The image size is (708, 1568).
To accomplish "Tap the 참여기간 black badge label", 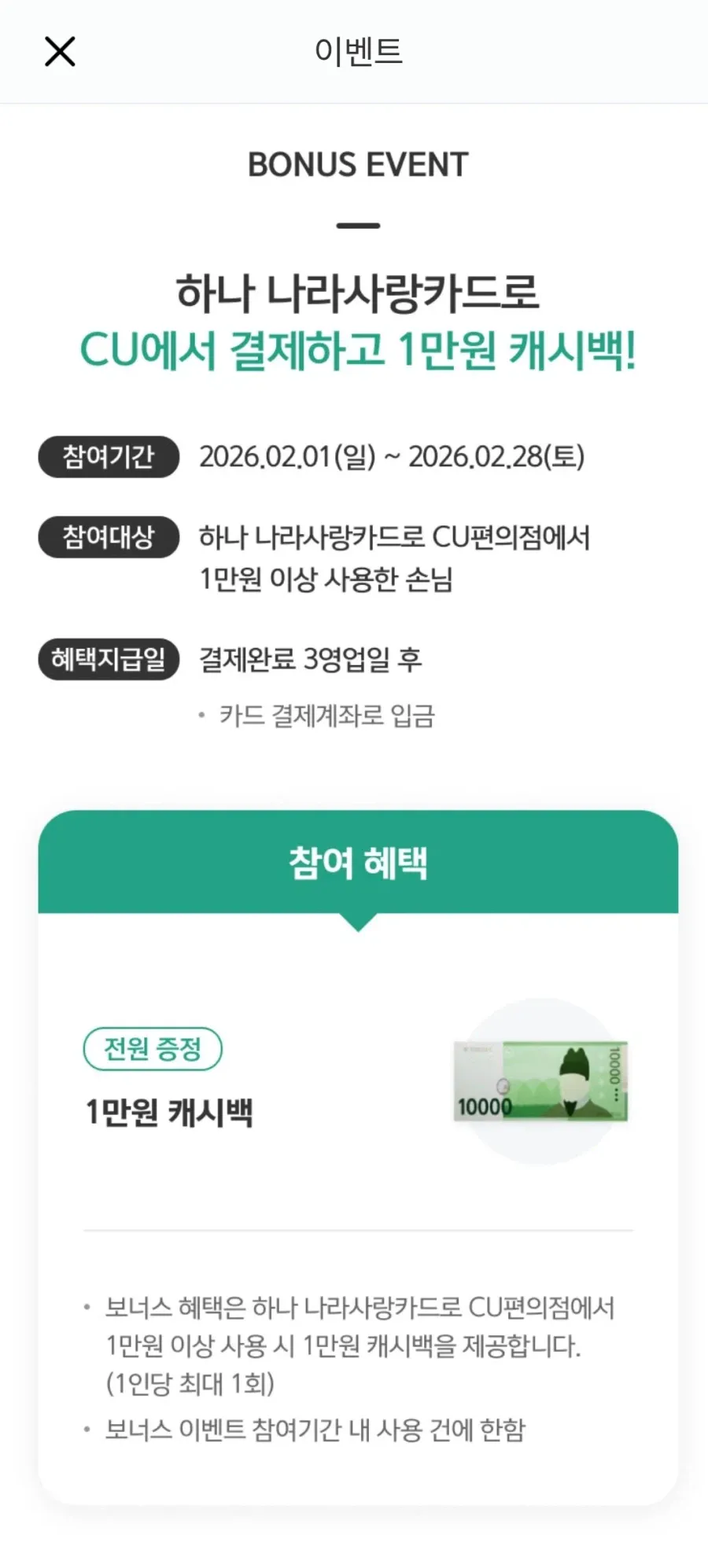I will (108, 457).
